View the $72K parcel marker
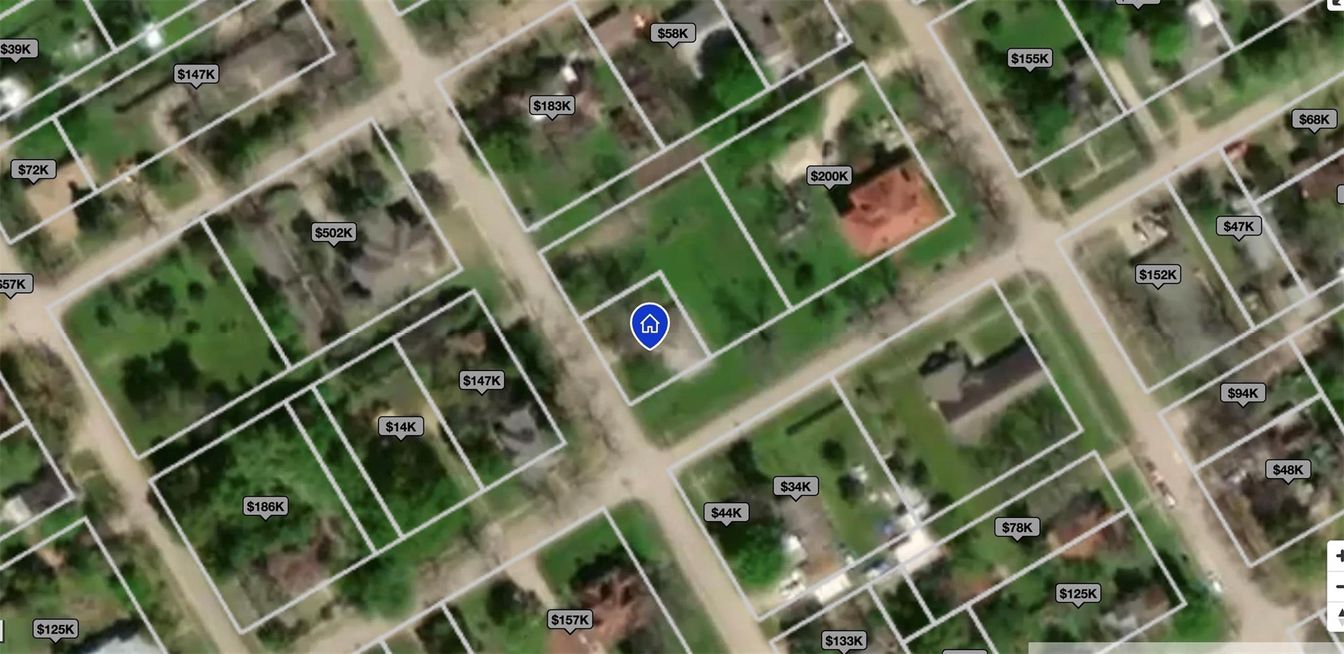This screenshot has width=1344, height=654. 33,170
